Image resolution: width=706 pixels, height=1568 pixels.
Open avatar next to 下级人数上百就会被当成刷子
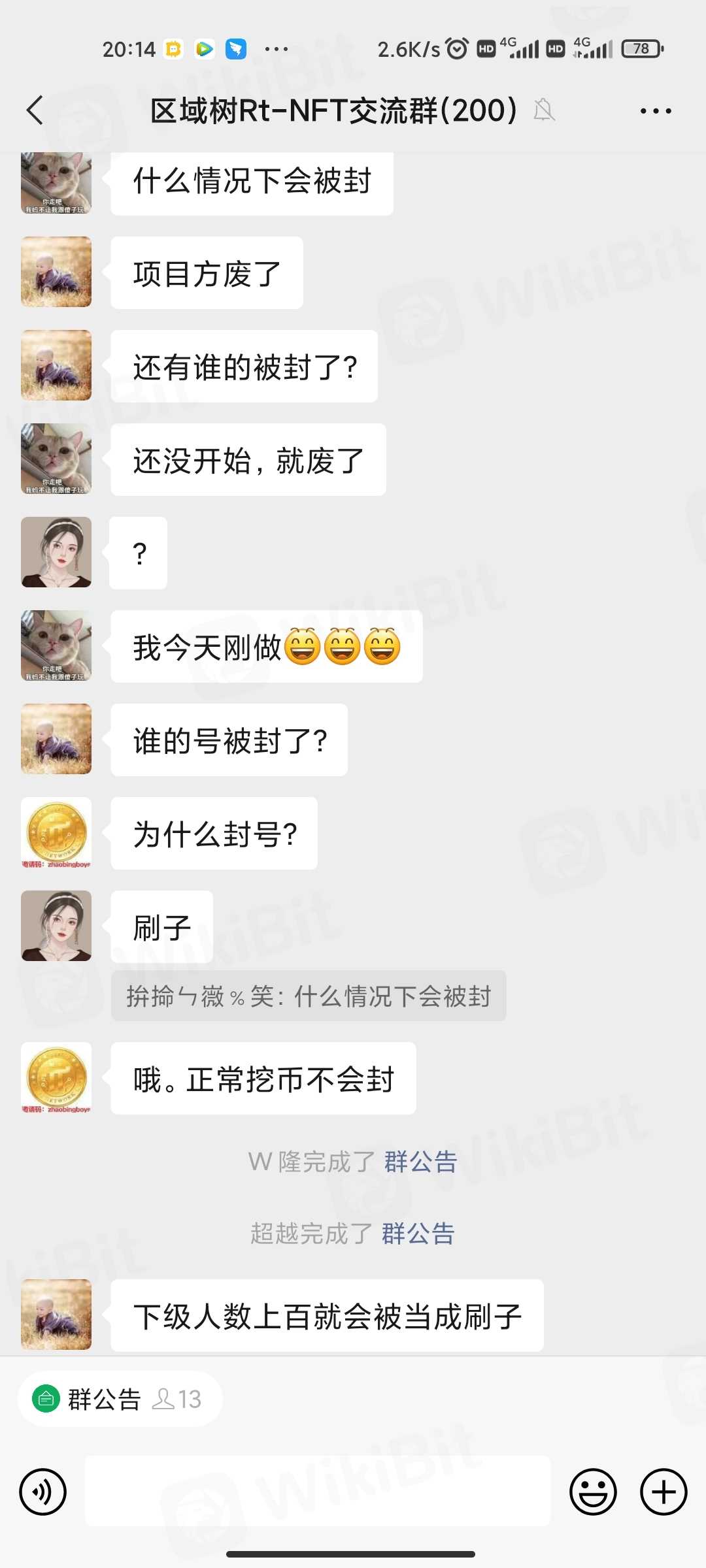pos(56,1315)
